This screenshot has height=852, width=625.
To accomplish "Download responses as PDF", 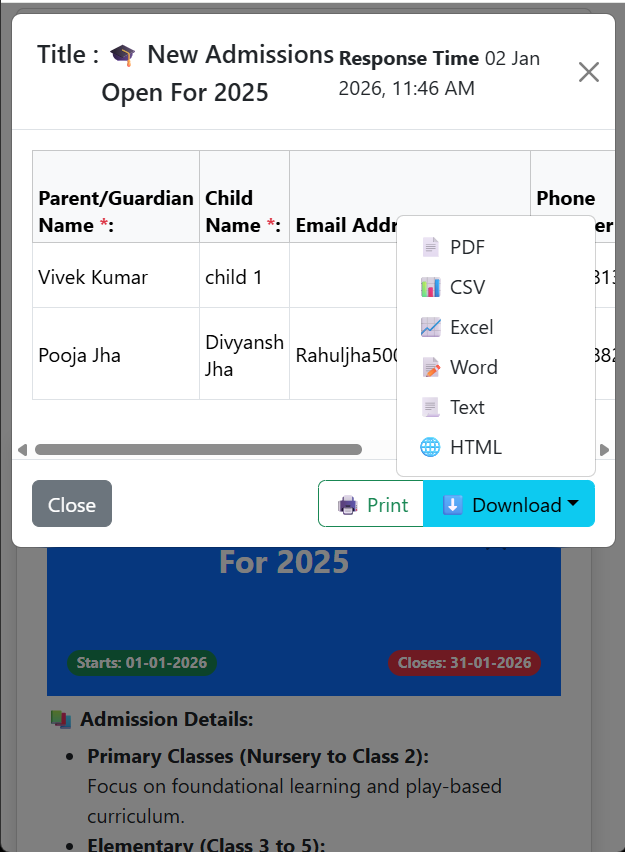I will 466,247.
